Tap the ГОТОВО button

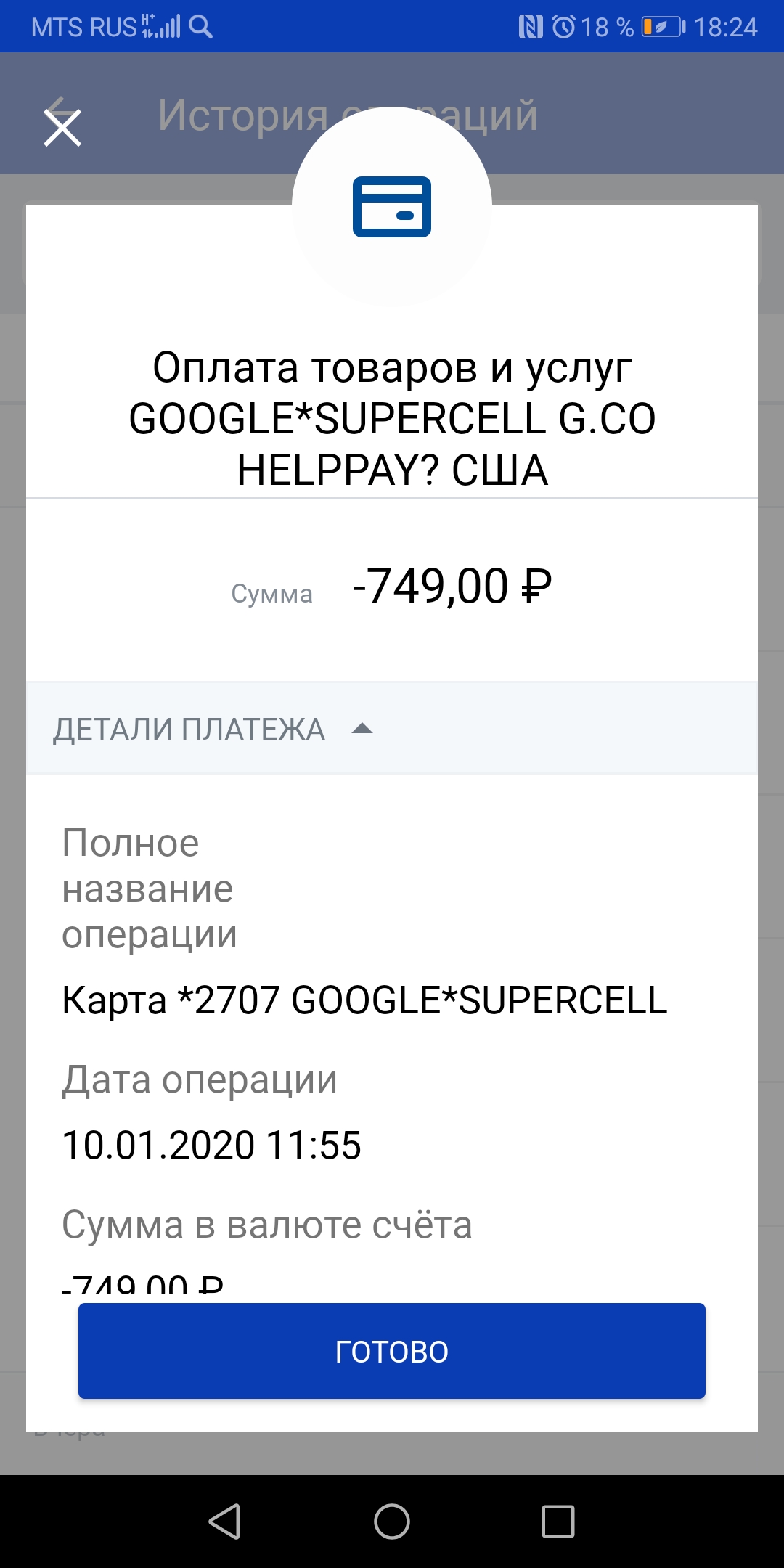(x=392, y=1351)
